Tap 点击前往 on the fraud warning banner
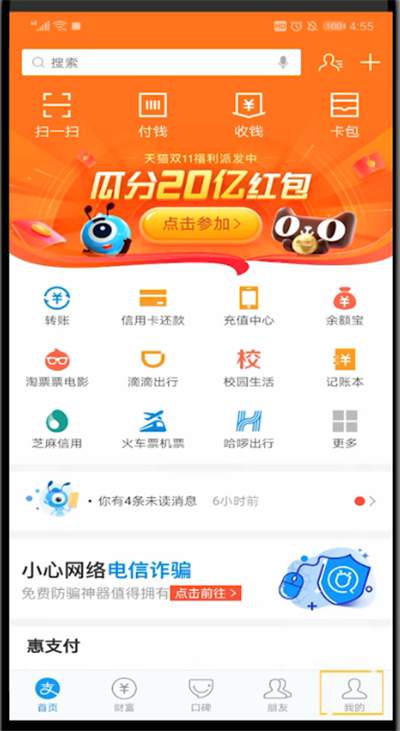Image resolution: width=400 pixels, height=731 pixels. click(206, 593)
